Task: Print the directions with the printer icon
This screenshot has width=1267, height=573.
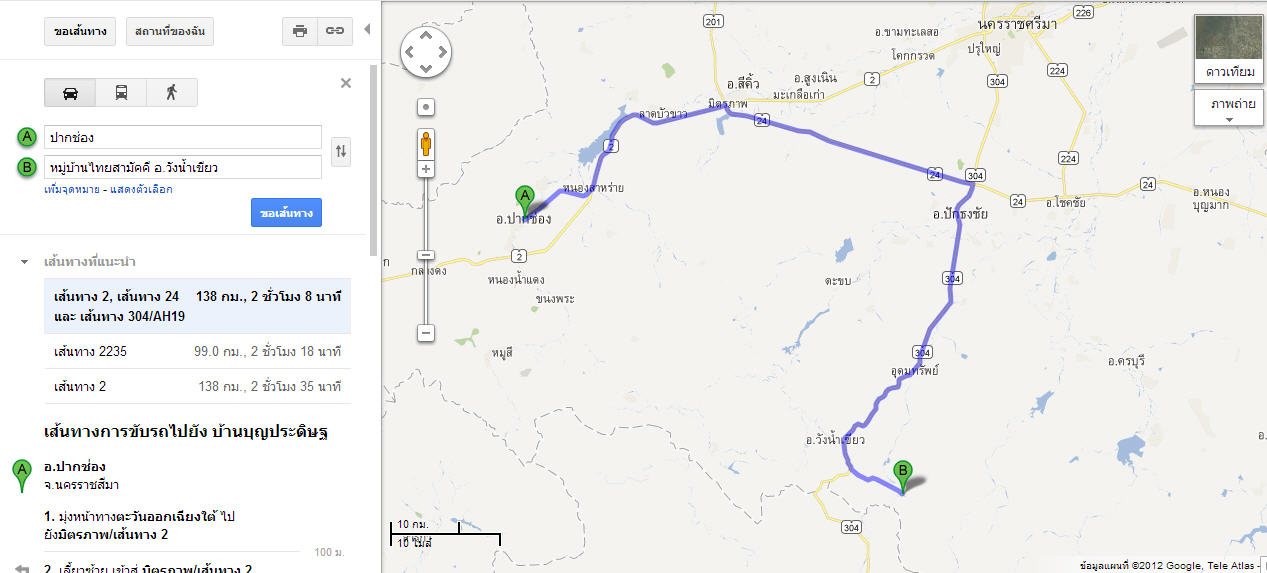Action: tap(299, 31)
